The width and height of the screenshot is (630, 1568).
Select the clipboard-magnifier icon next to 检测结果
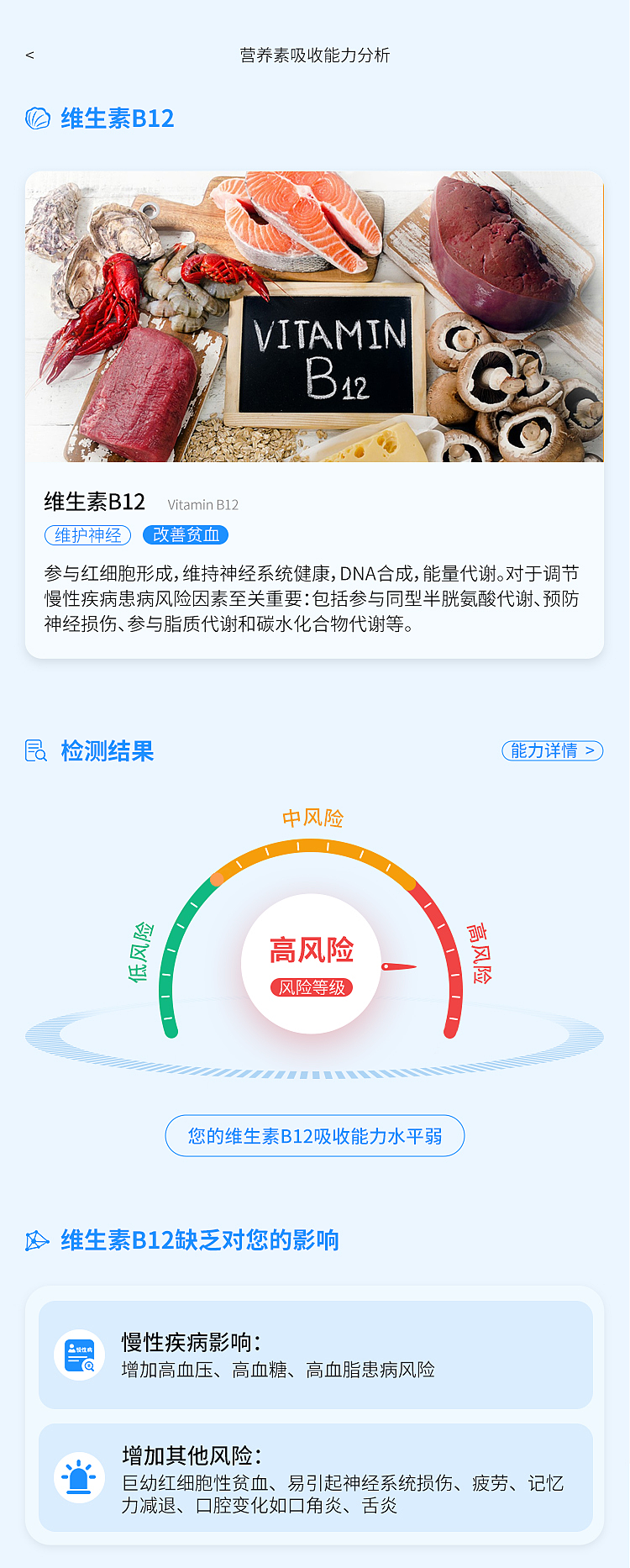(34, 752)
